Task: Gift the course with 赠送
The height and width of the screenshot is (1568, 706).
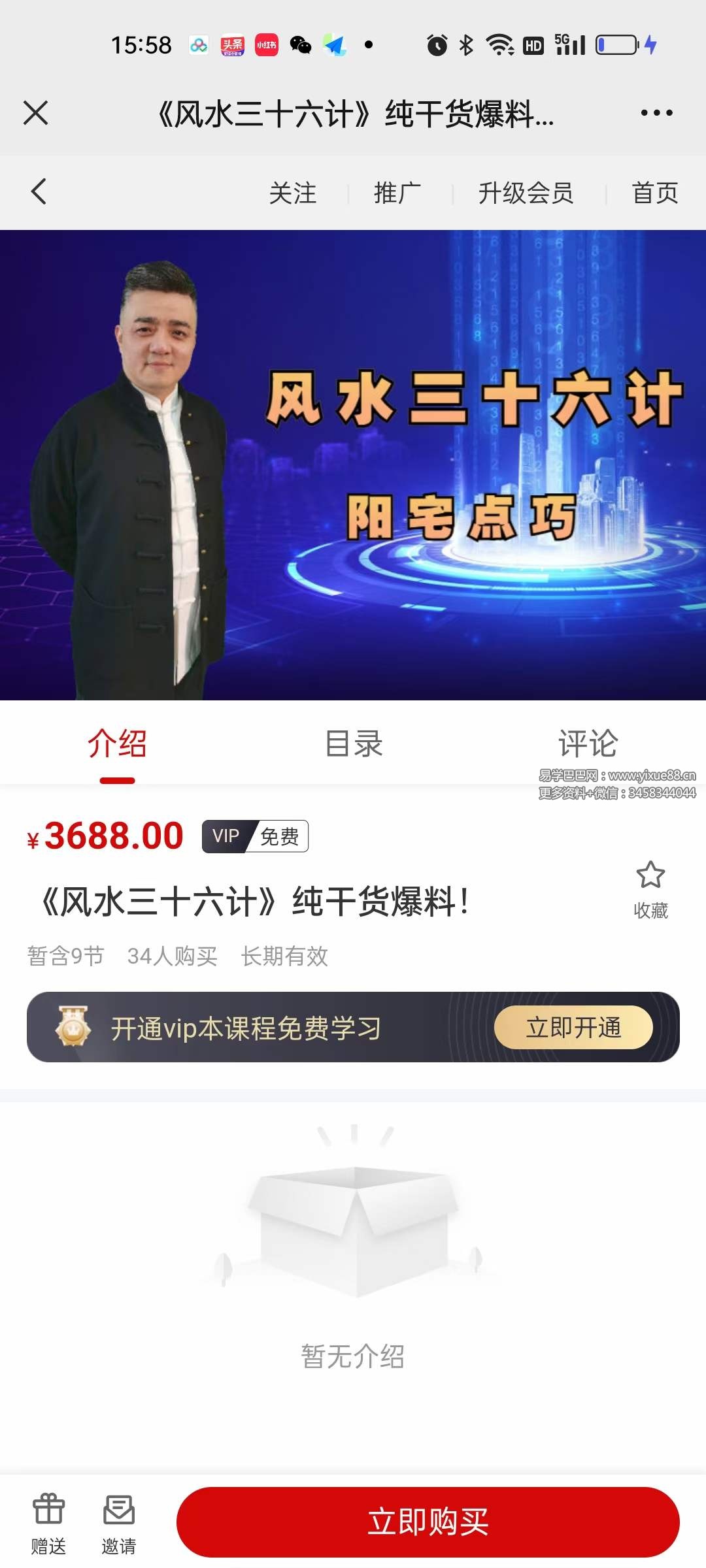Action: click(x=49, y=1524)
